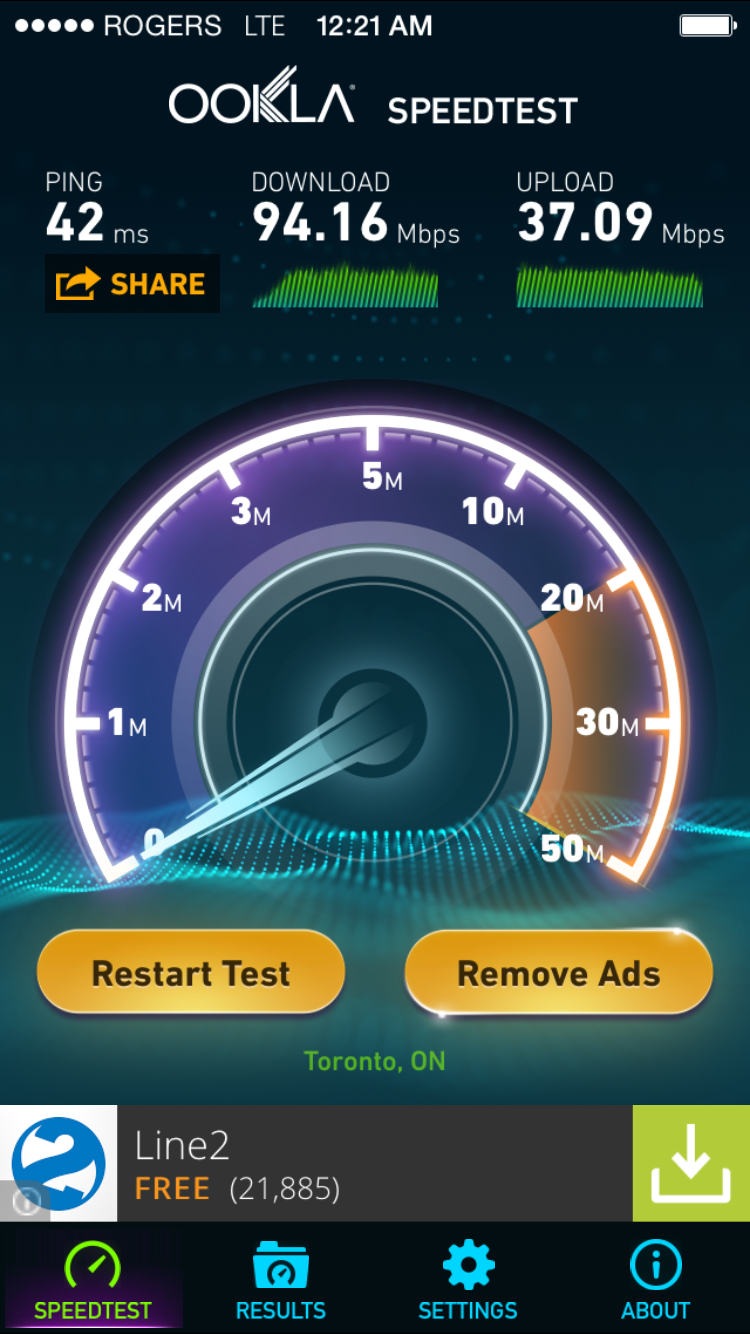This screenshot has width=750, height=1334.
Task: Select the Remove Ads button
Action: click(x=558, y=973)
